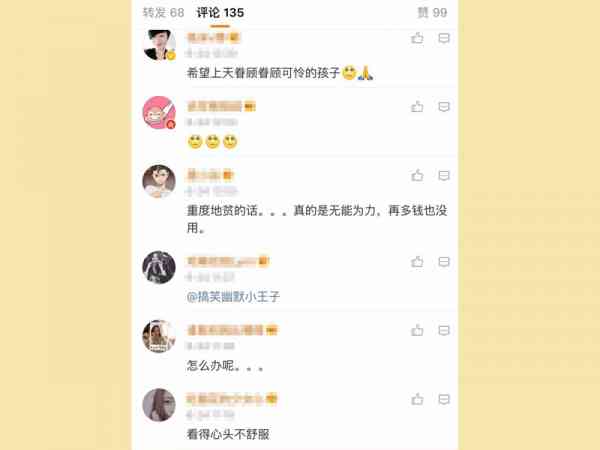Switch to the 转发 68 tab
Viewport: 600px width, 450px height.
(163, 12)
